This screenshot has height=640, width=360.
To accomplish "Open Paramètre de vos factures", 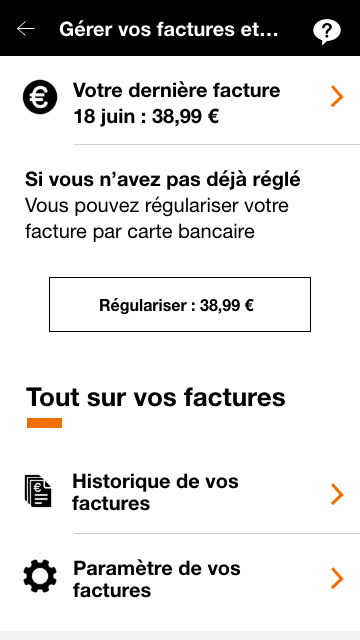I will [x=180, y=579].
